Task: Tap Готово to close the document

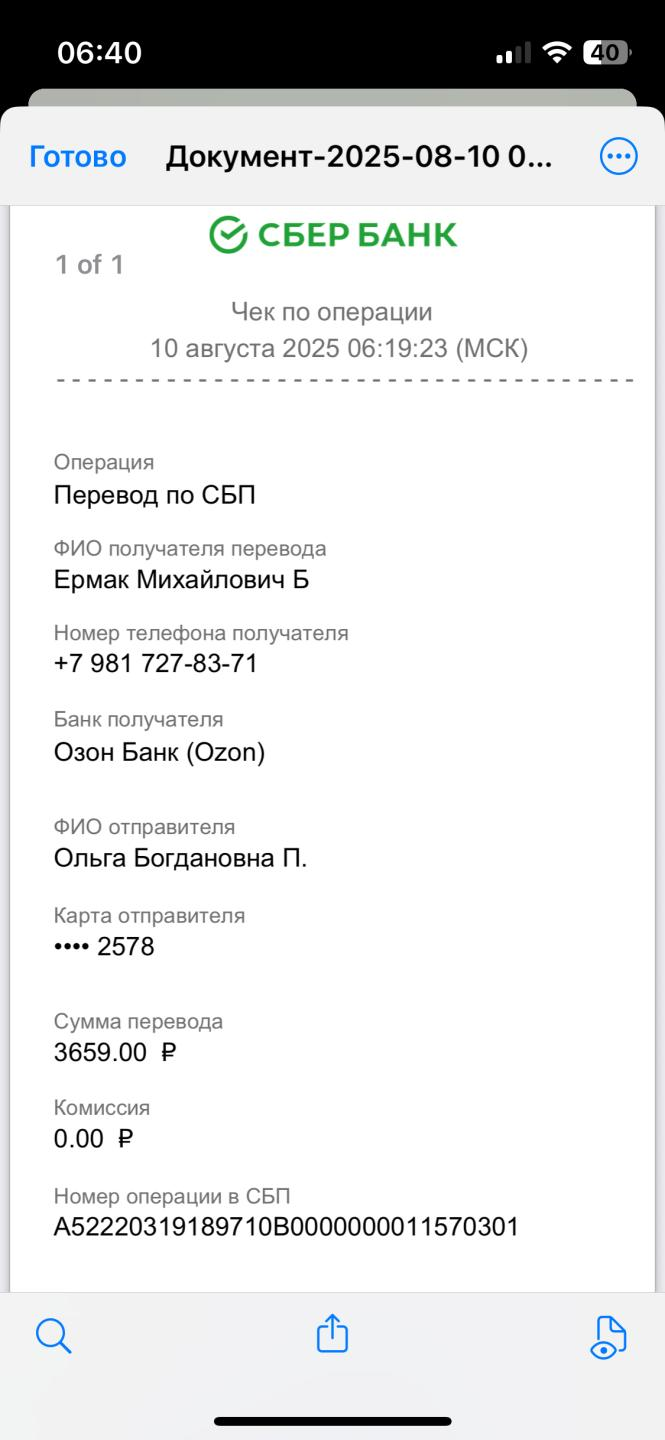Action: [78, 157]
